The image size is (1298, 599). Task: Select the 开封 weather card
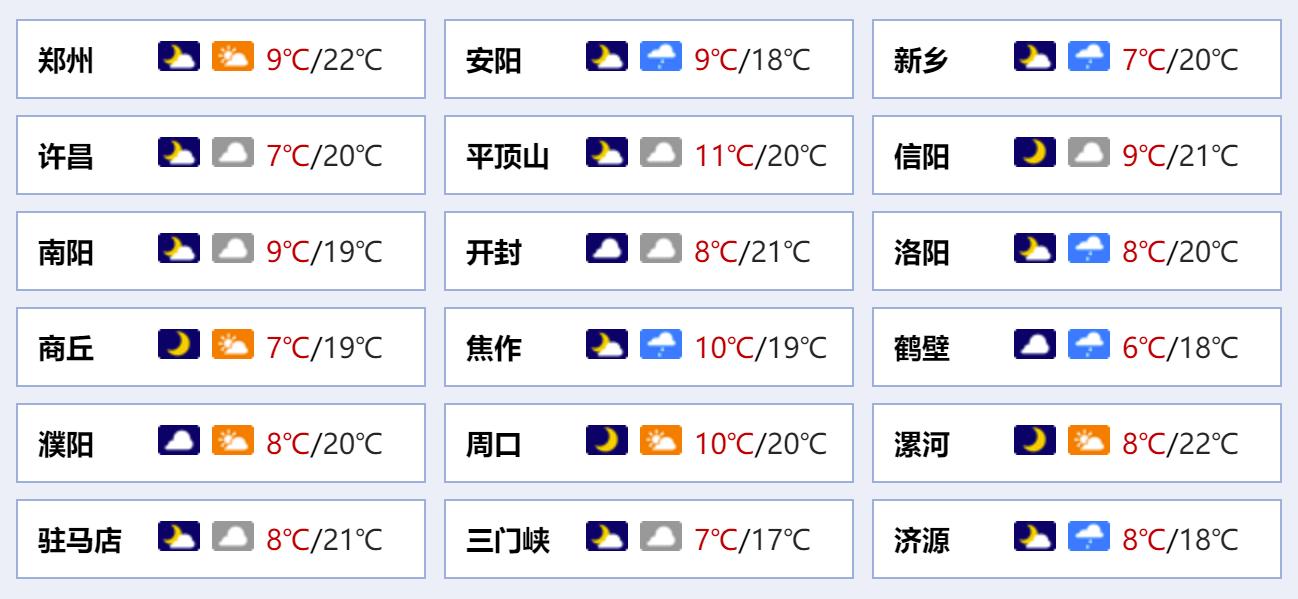pyautogui.click(x=648, y=251)
